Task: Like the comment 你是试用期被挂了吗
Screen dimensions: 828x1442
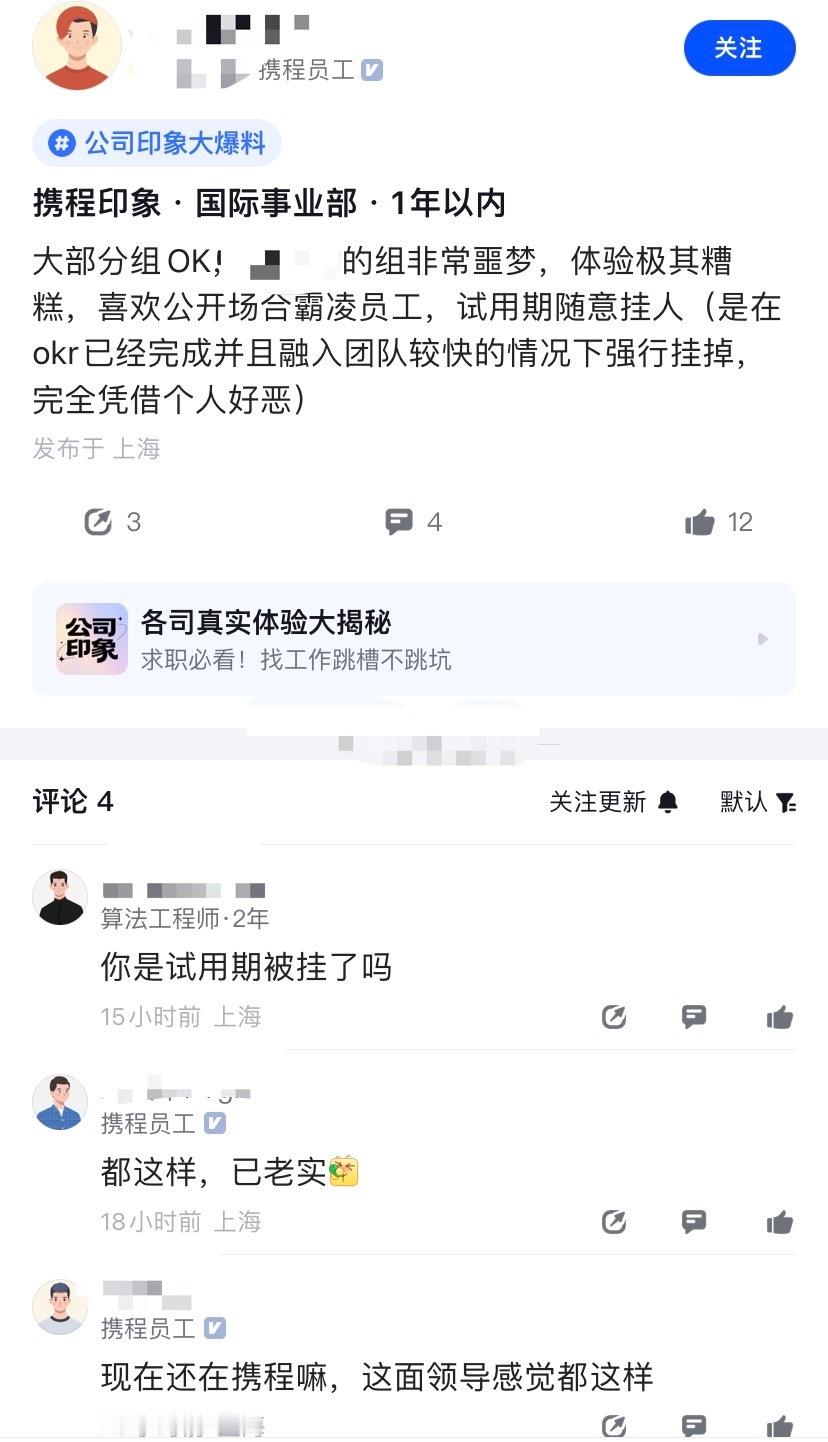Action: tap(779, 1016)
